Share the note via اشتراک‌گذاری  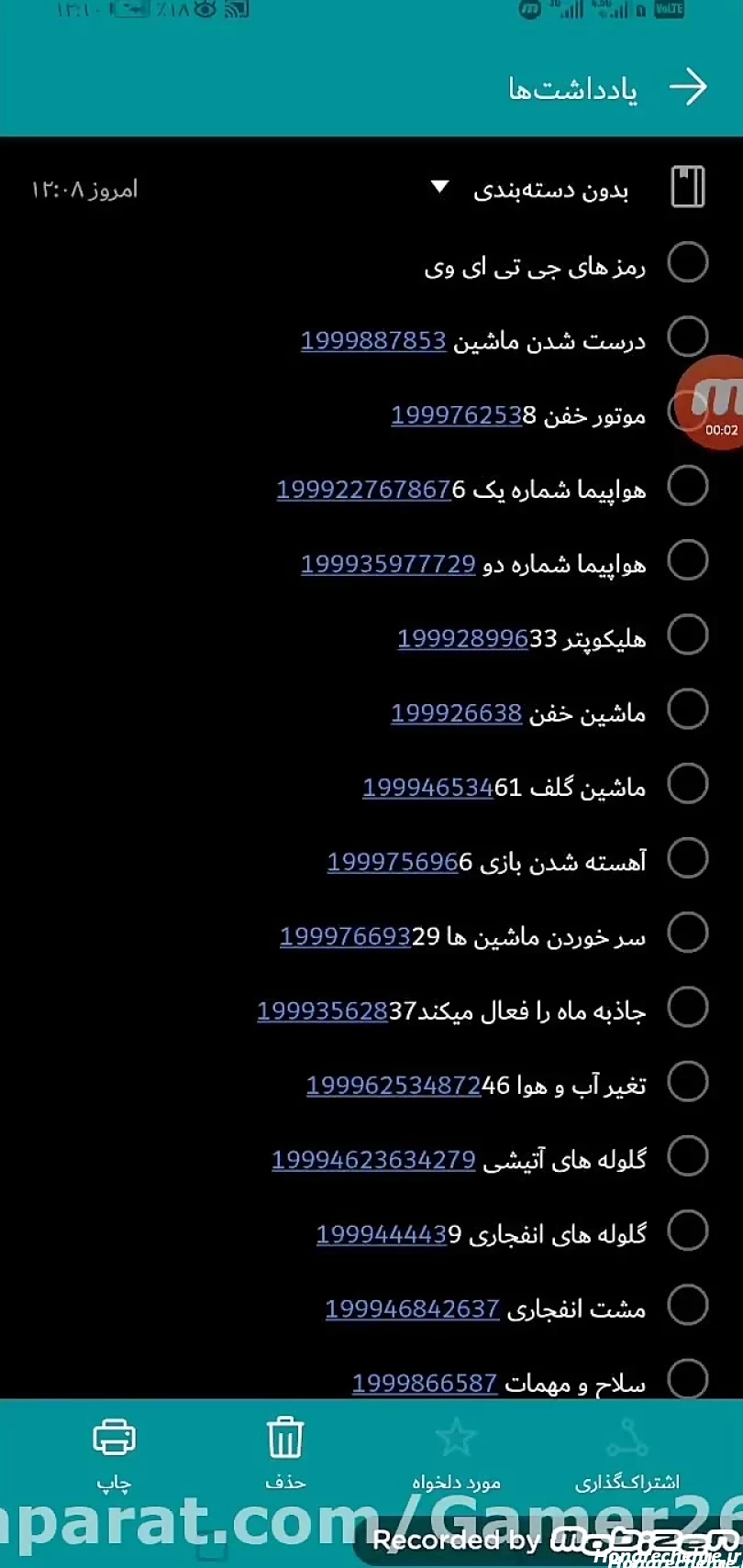pos(627,1454)
